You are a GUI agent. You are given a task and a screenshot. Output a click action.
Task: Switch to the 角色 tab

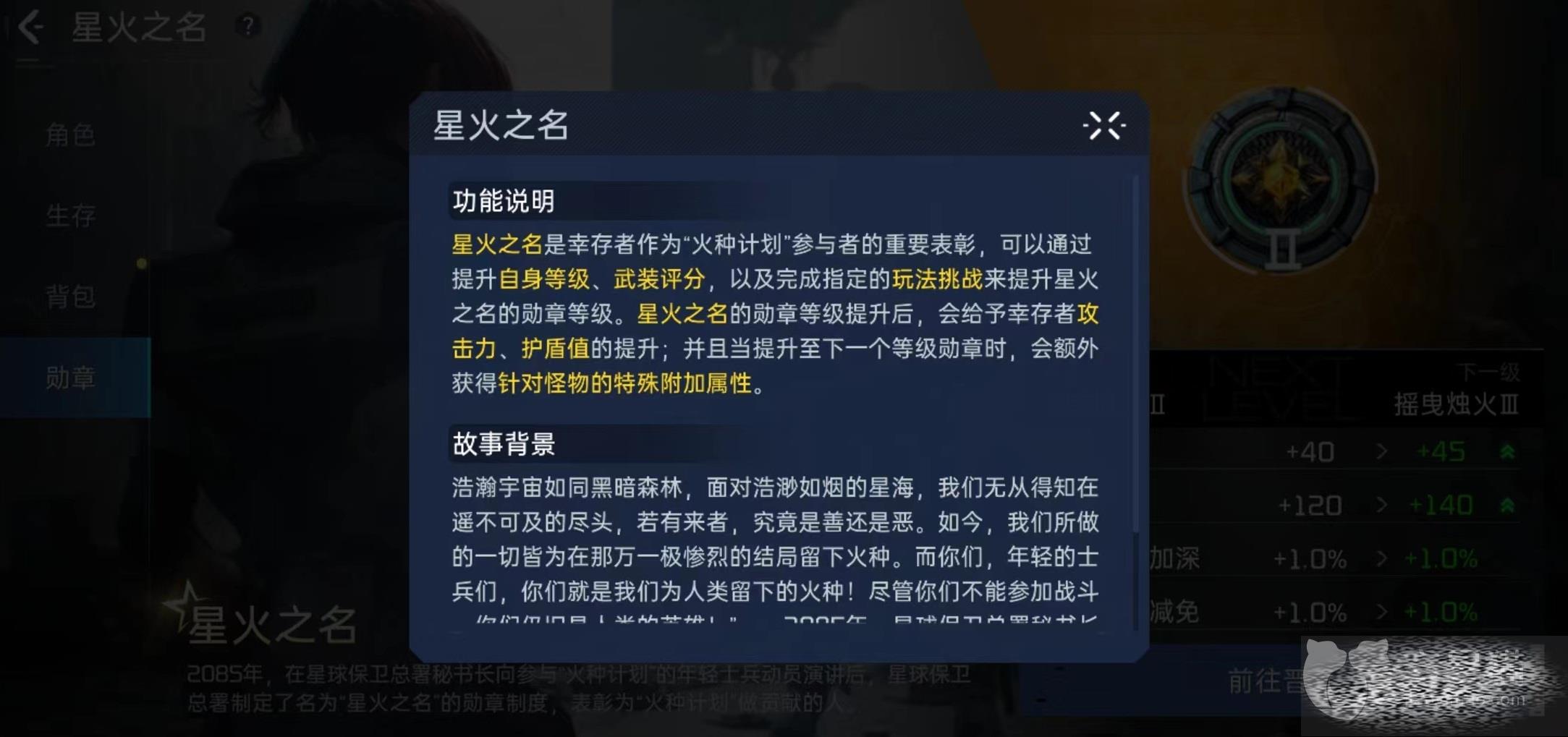coord(70,135)
